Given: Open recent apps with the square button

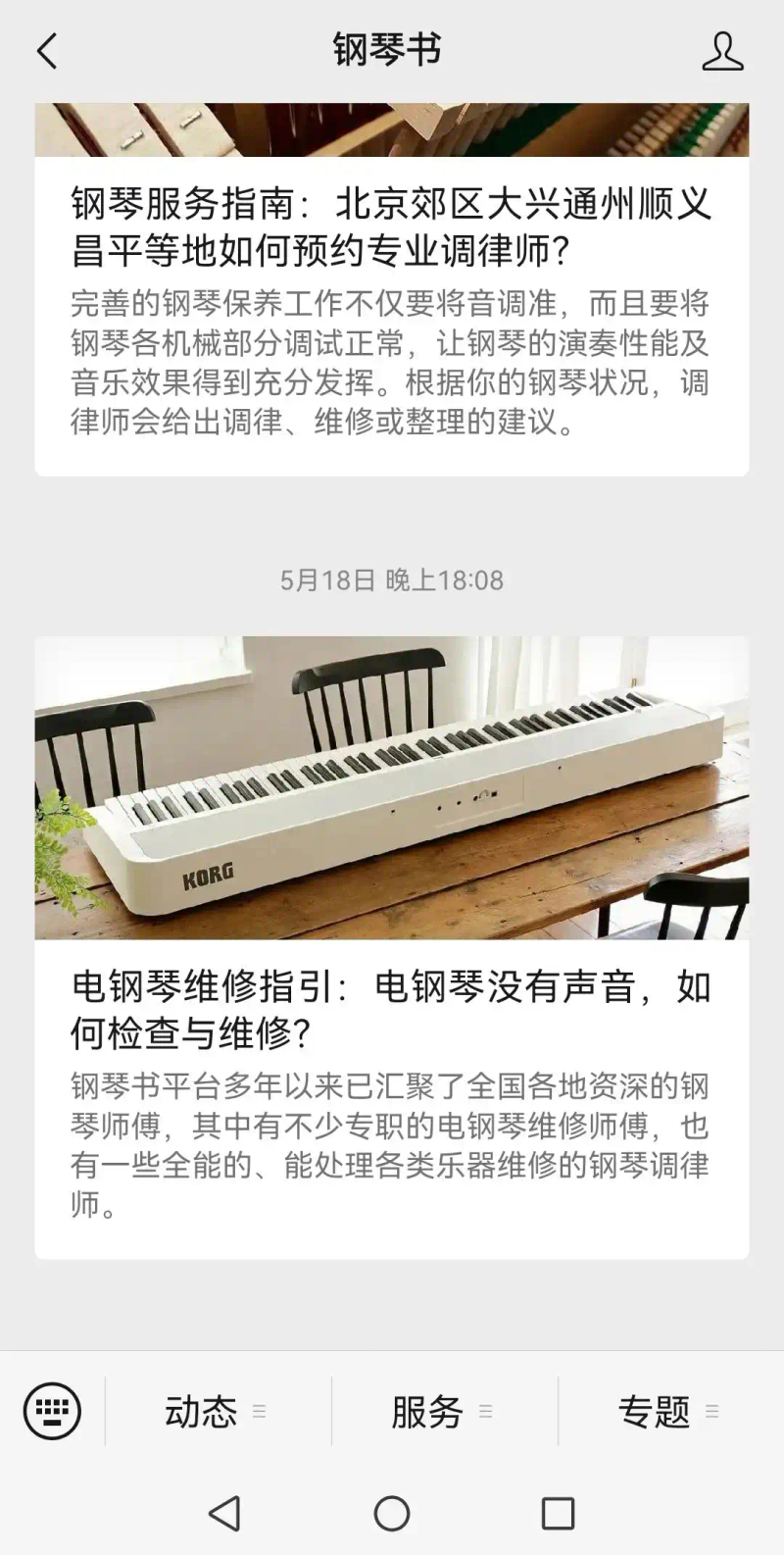Looking at the screenshot, I should click(x=561, y=1514).
